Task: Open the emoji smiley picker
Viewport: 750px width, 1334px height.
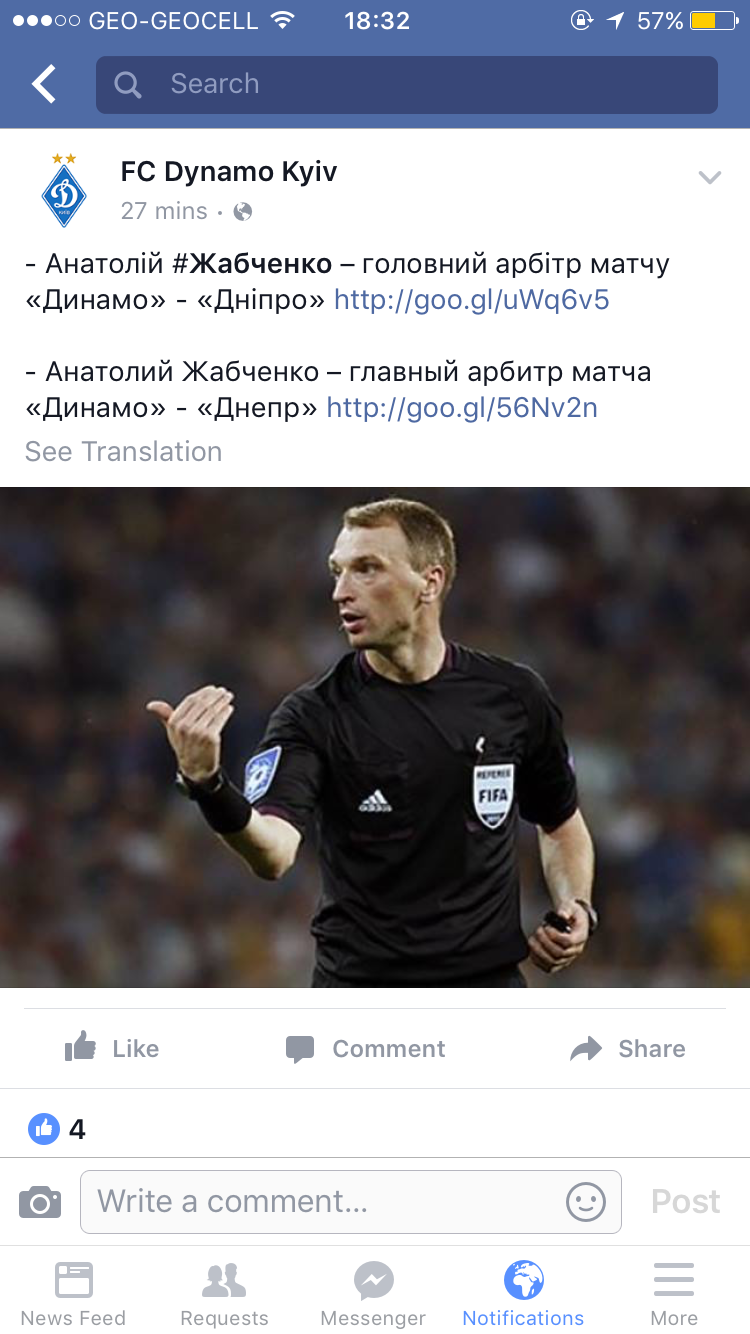Action: pos(586,1201)
